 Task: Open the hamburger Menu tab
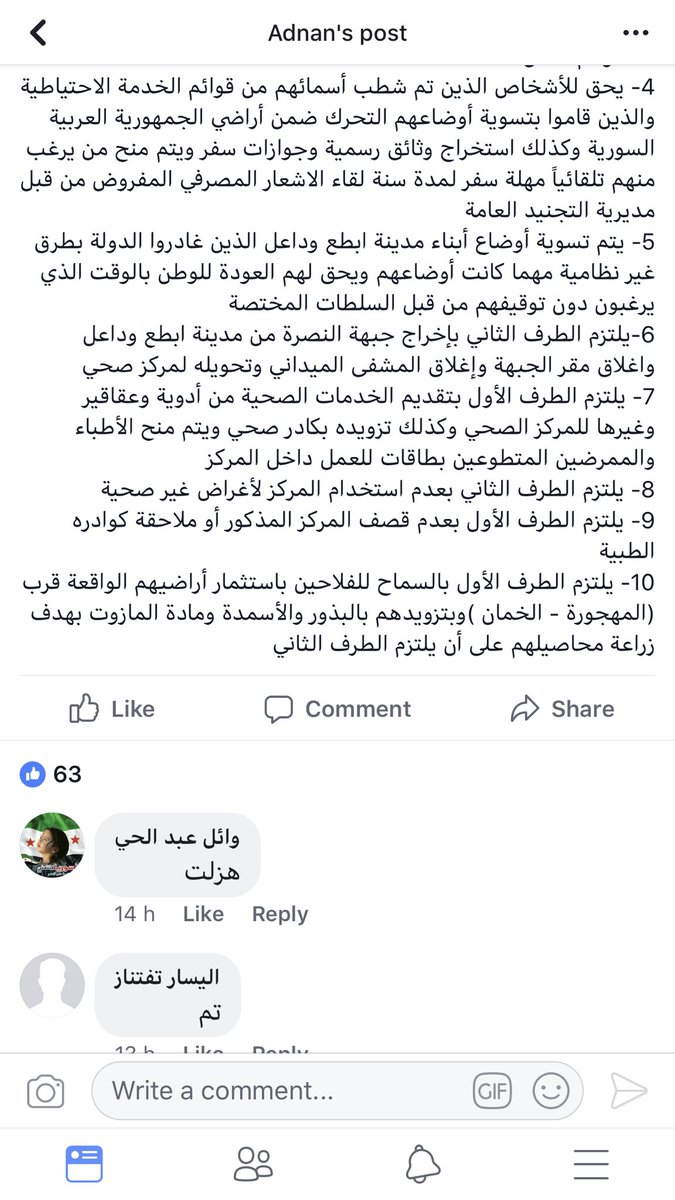(592, 1164)
